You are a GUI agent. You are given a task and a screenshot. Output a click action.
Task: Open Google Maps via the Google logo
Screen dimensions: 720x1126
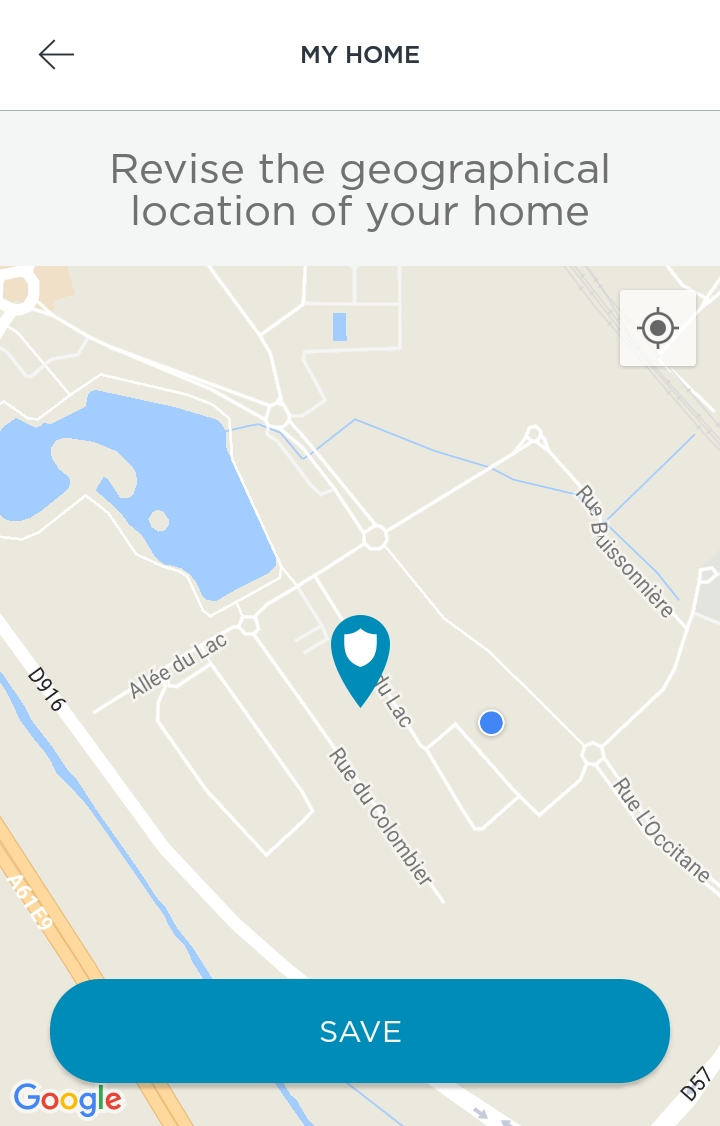67,1098
